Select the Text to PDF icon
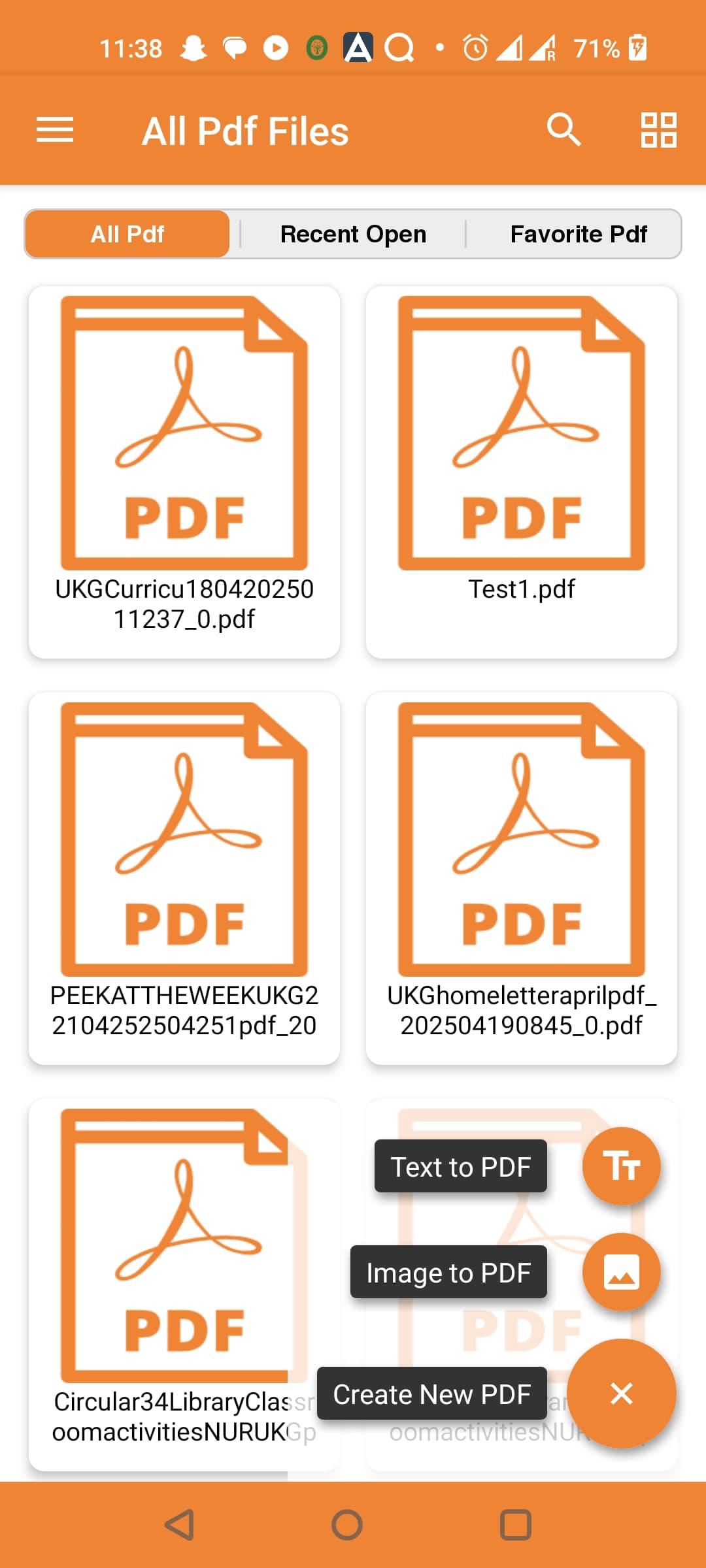Screen dimensions: 706x1568 pos(621,1167)
